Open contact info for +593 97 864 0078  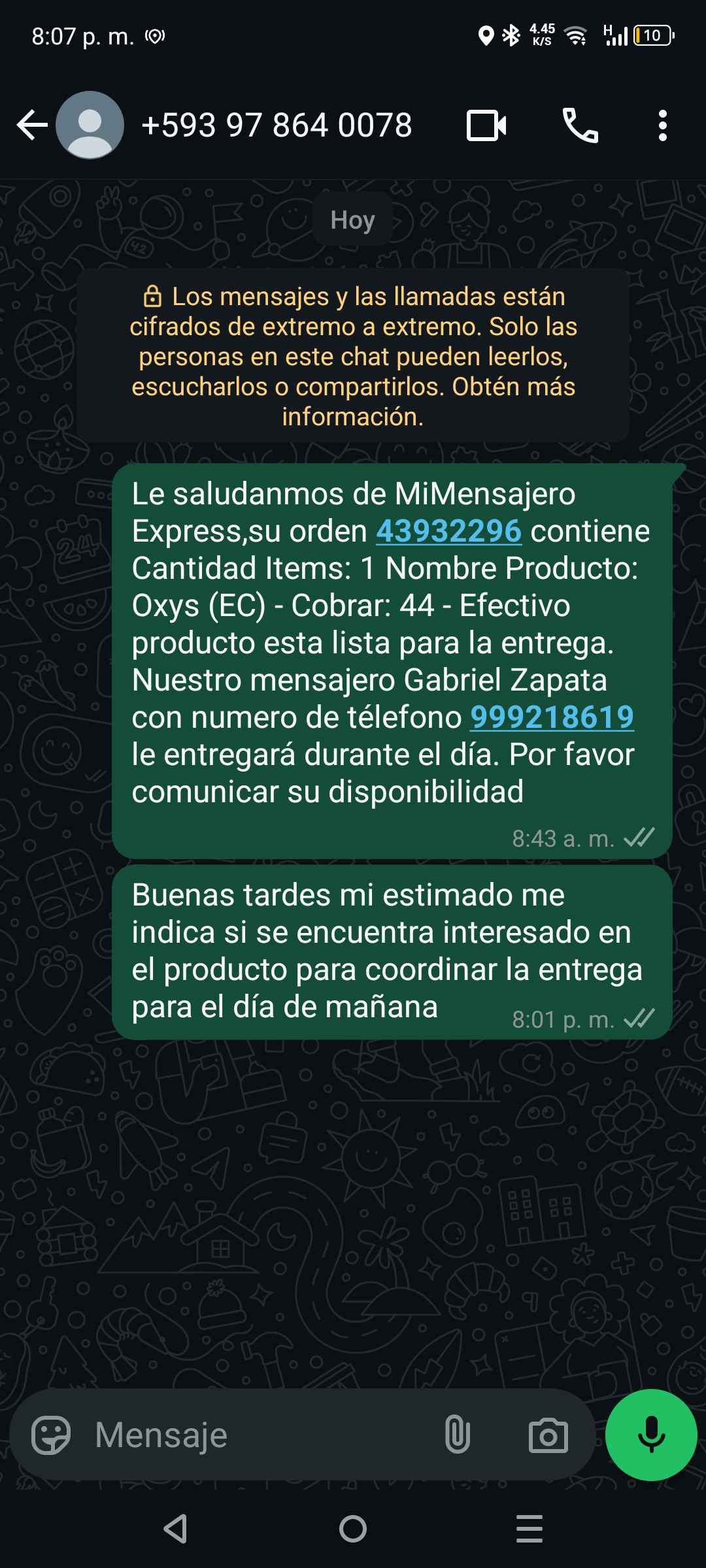[277, 125]
